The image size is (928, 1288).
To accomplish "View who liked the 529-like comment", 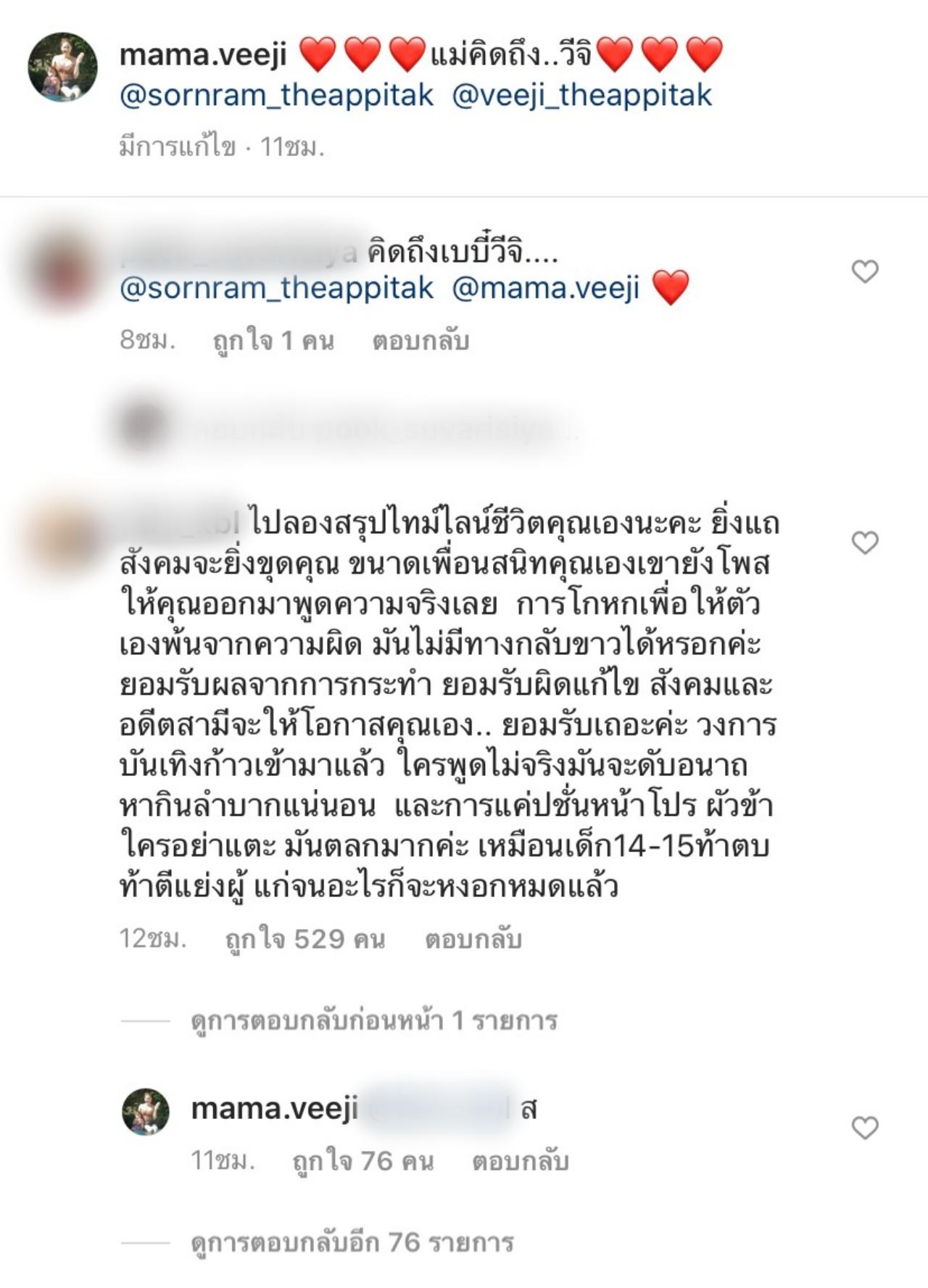I will pos(304,939).
